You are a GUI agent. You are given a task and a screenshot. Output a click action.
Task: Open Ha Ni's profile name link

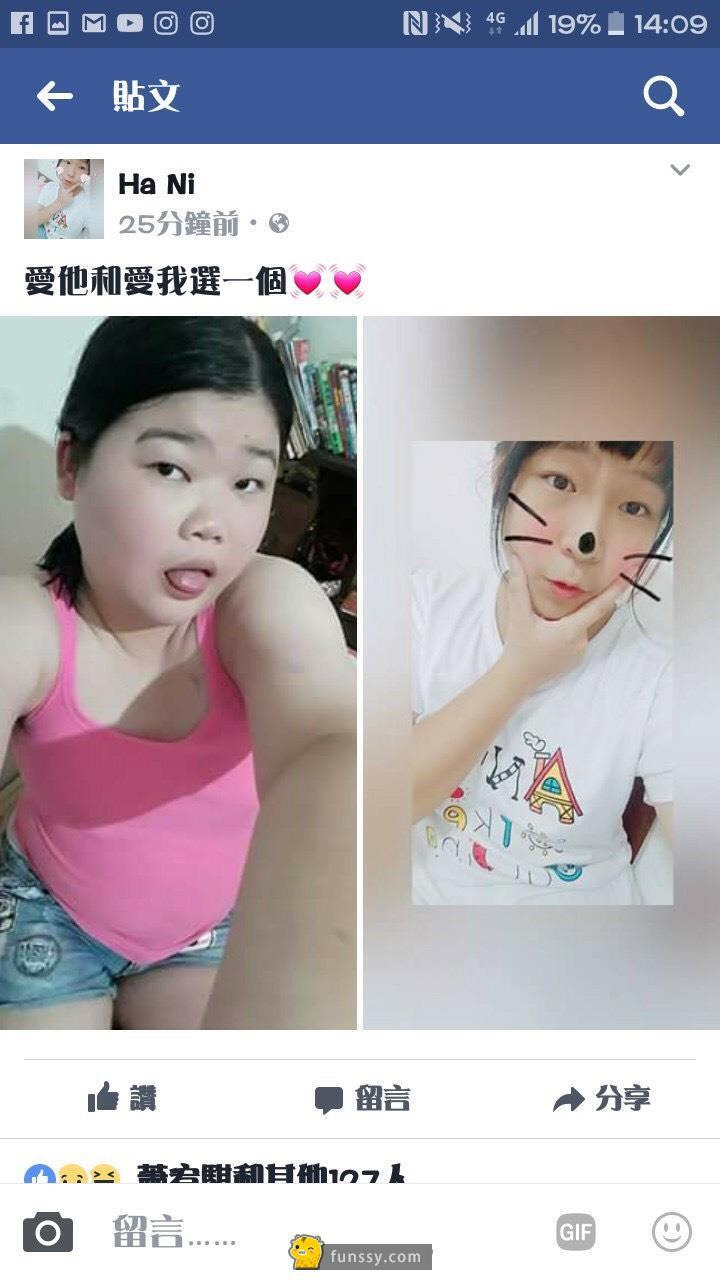pos(156,184)
